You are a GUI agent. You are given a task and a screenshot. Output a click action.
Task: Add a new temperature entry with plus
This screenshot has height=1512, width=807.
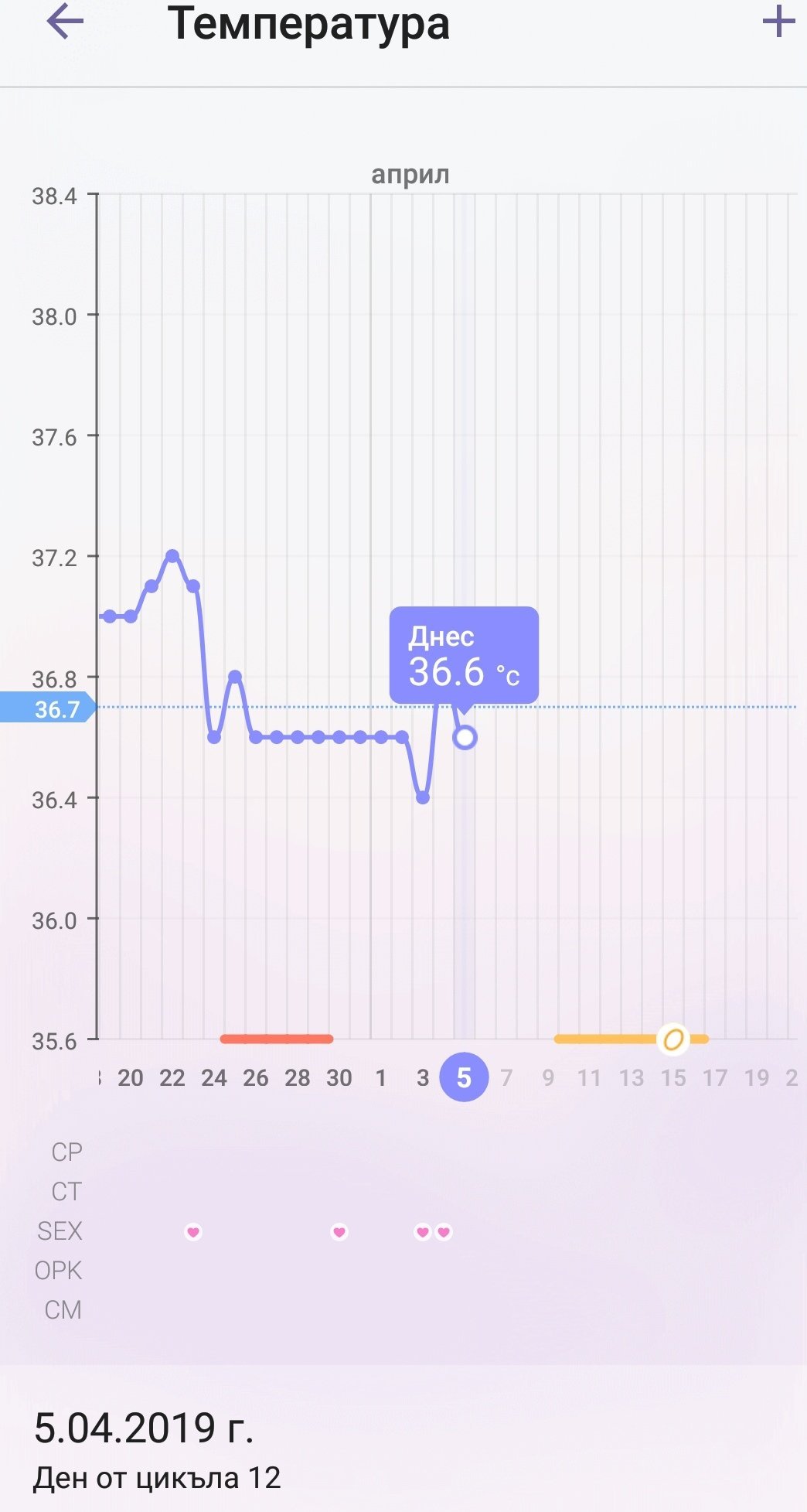778,22
